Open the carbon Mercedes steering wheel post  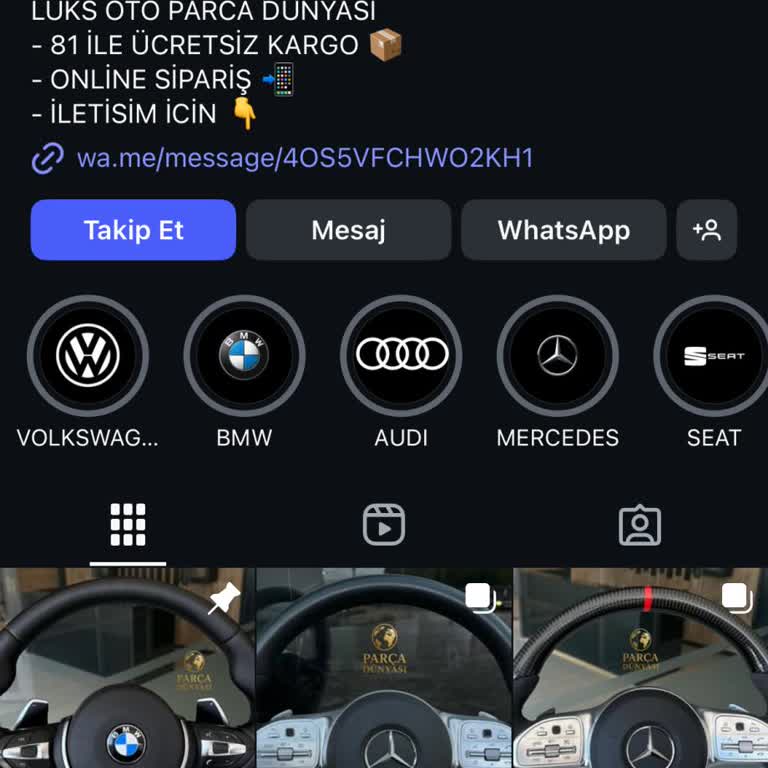tap(641, 668)
